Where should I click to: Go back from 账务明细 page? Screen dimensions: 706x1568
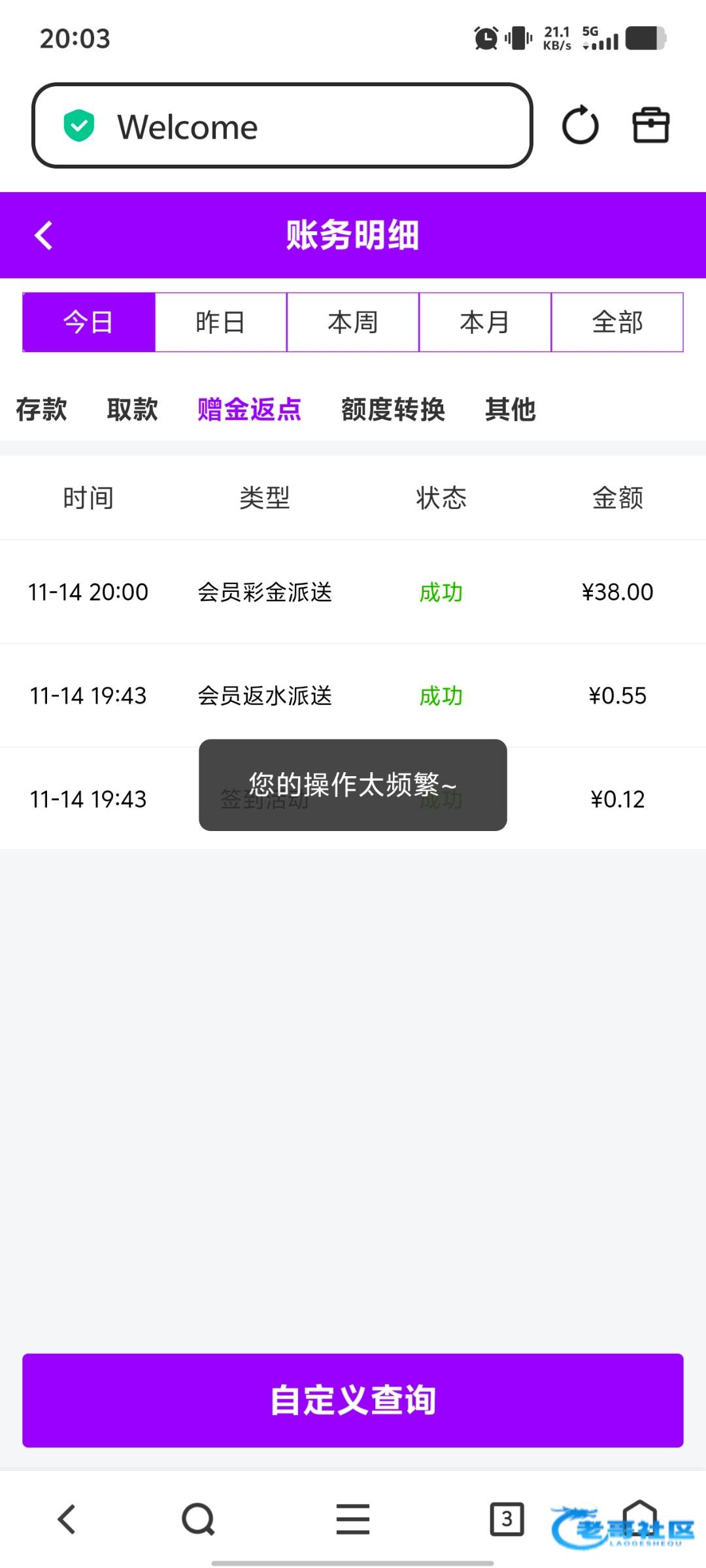(44, 235)
